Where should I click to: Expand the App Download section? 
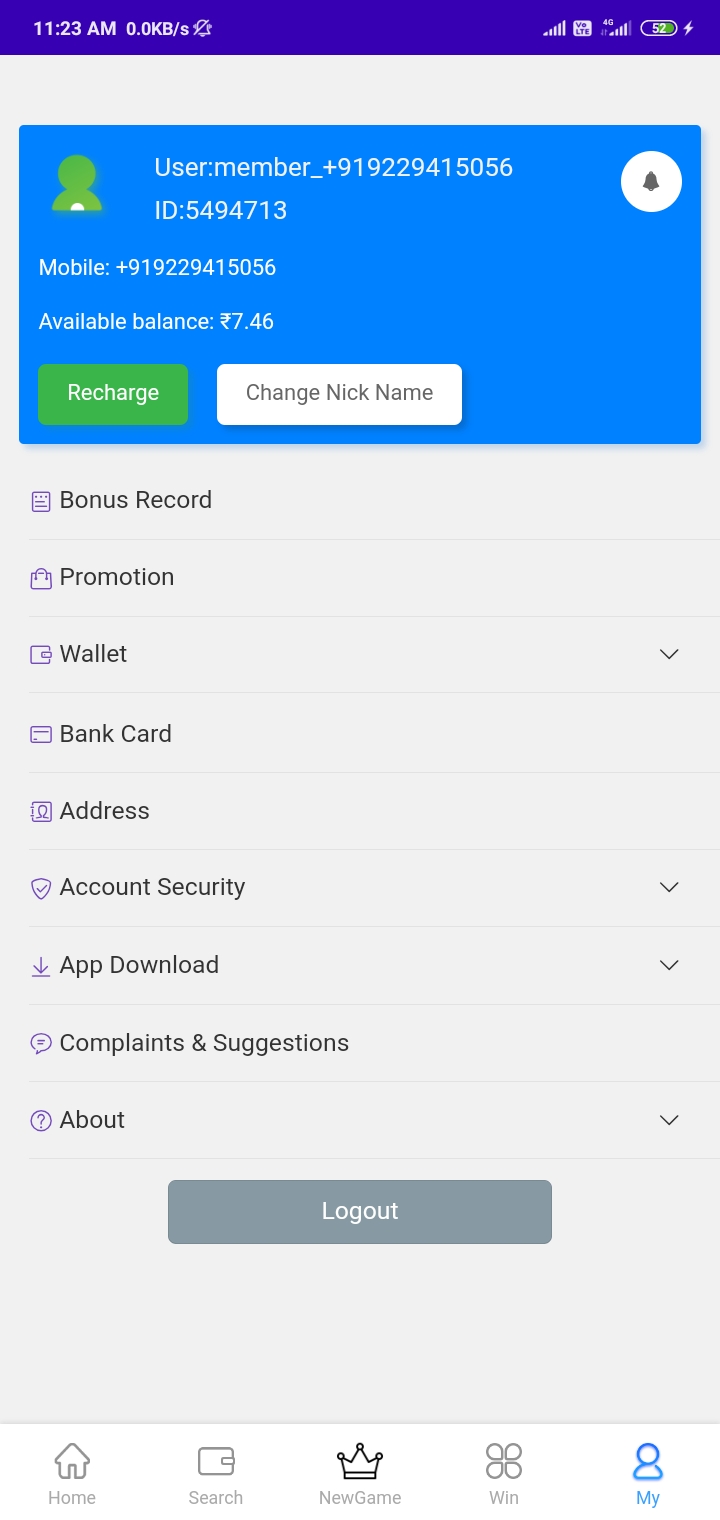point(374,965)
